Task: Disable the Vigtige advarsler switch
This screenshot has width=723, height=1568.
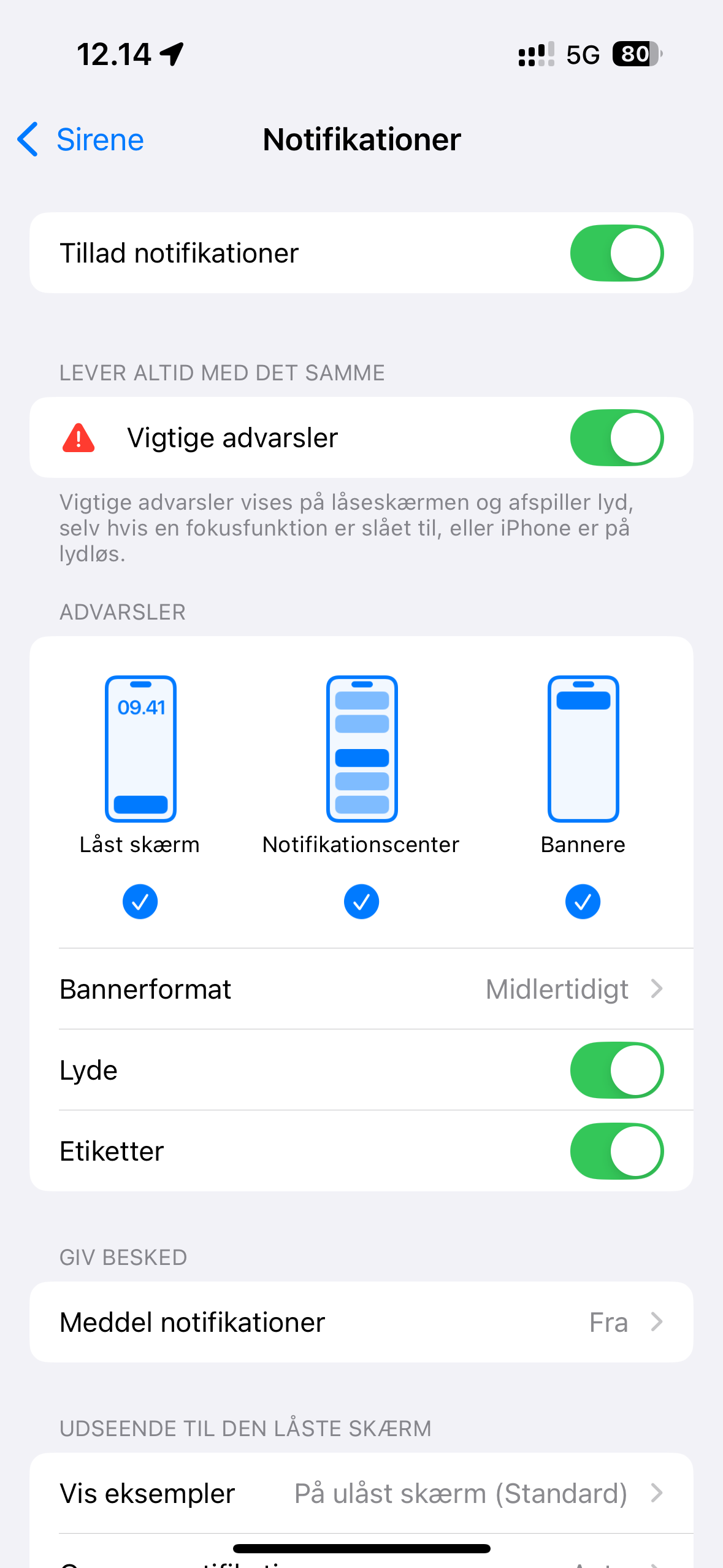Action: pos(616,437)
